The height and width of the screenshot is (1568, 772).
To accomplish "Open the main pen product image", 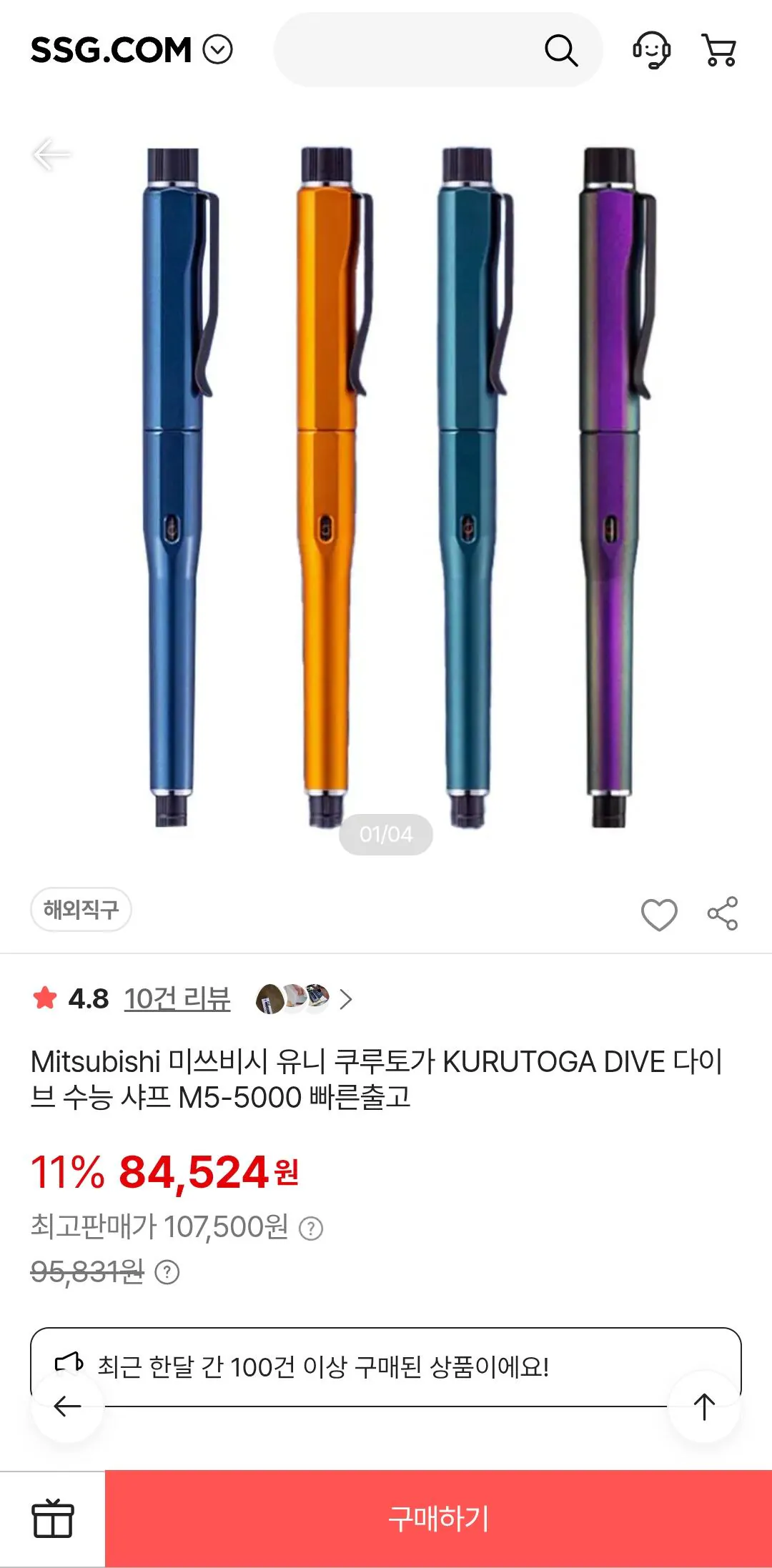I will (x=386, y=488).
